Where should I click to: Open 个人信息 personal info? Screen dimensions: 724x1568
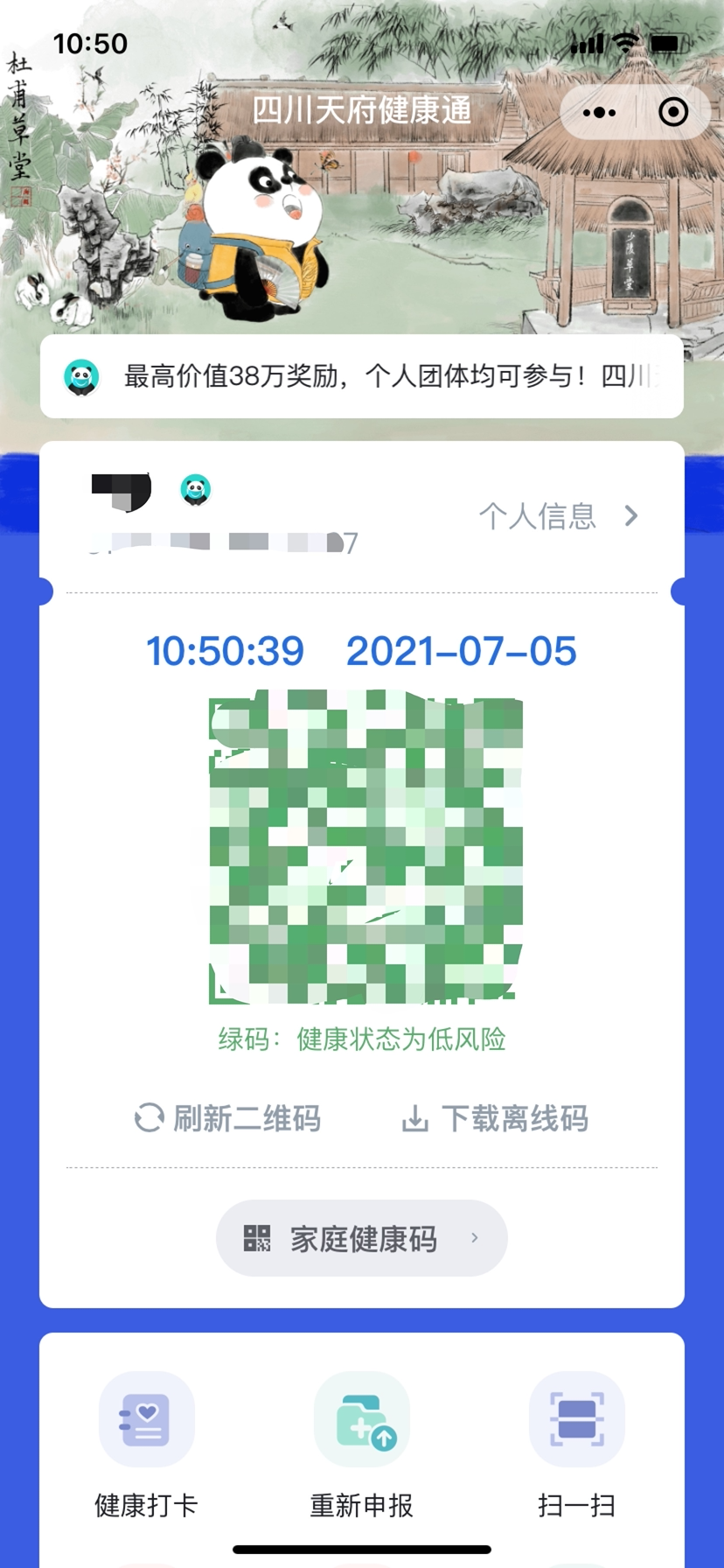pos(558,516)
